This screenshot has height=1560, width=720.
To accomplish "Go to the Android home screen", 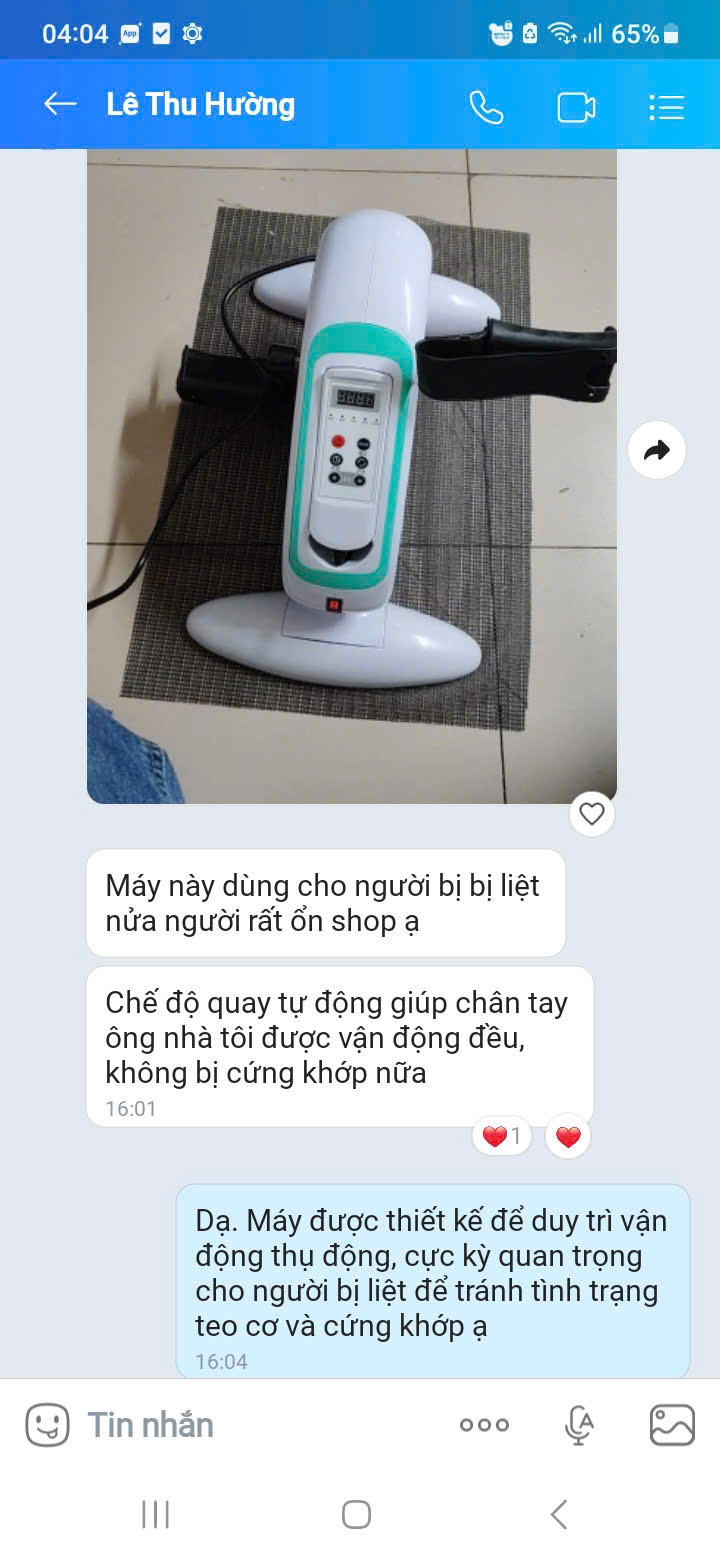I will tap(357, 1514).
